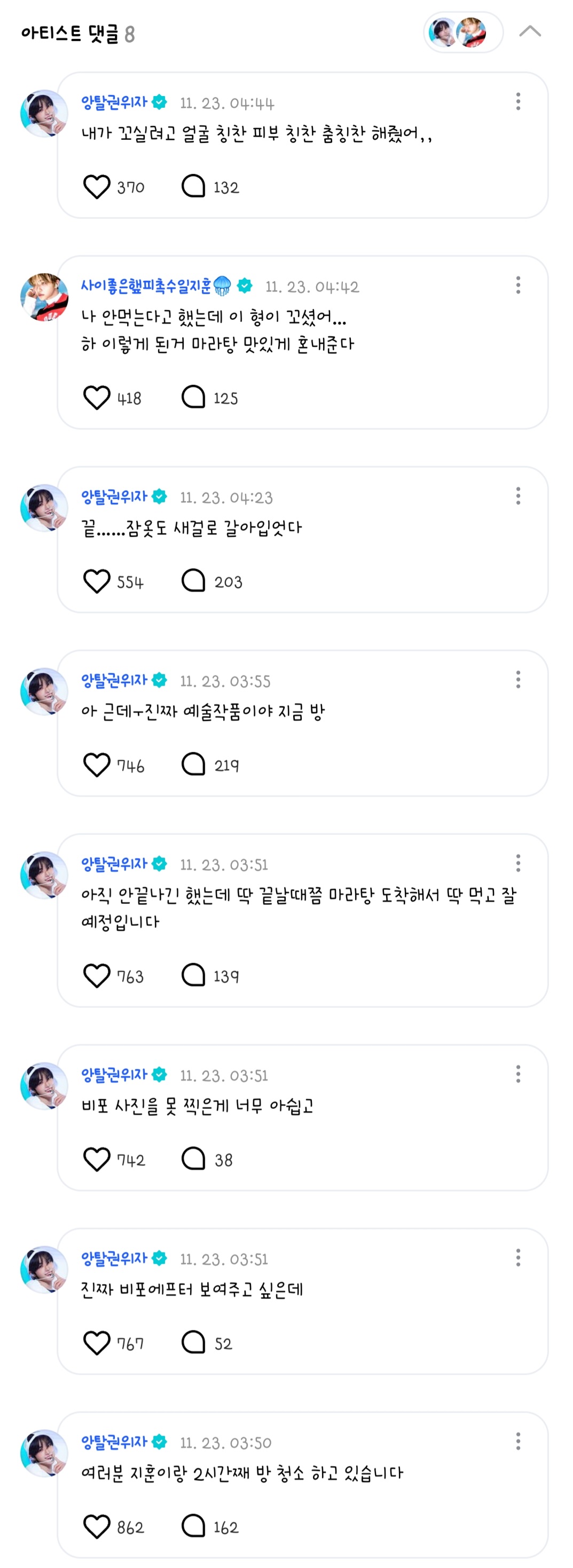The height and width of the screenshot is (1568, 573).
Task: Open more options on the 03:50 comment
Action: click(518, 1441)
